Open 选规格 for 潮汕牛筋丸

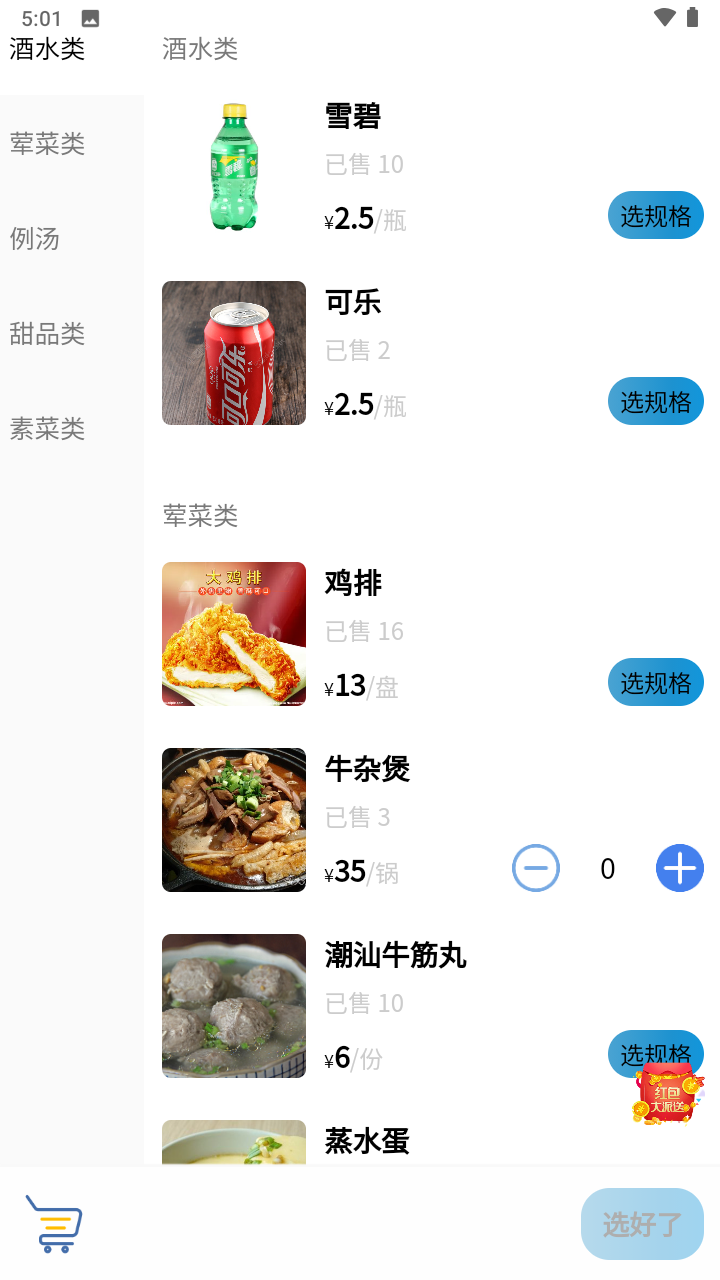(x=655, y=1054)
